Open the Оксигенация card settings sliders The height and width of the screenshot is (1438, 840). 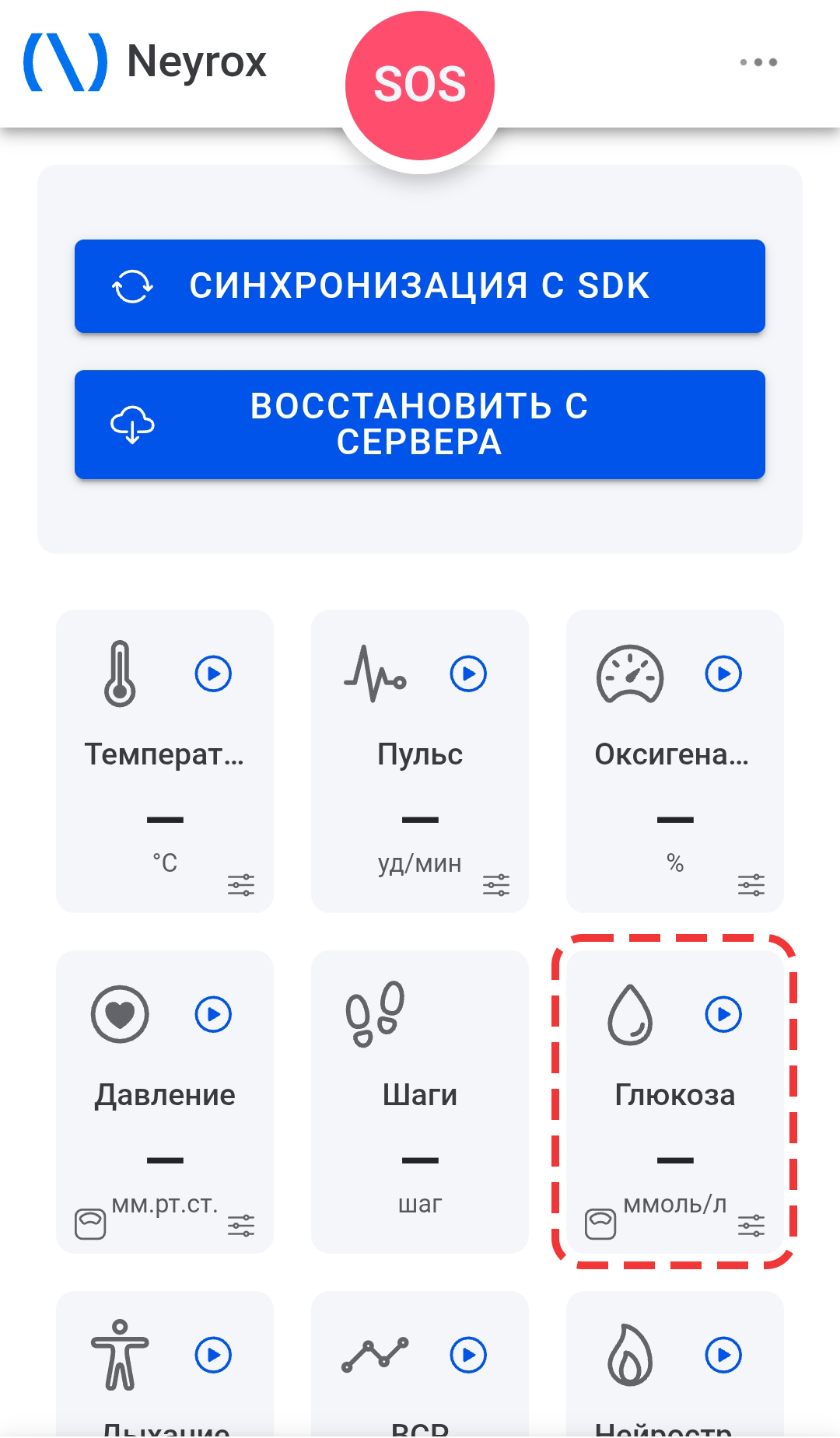coord(751,884)
